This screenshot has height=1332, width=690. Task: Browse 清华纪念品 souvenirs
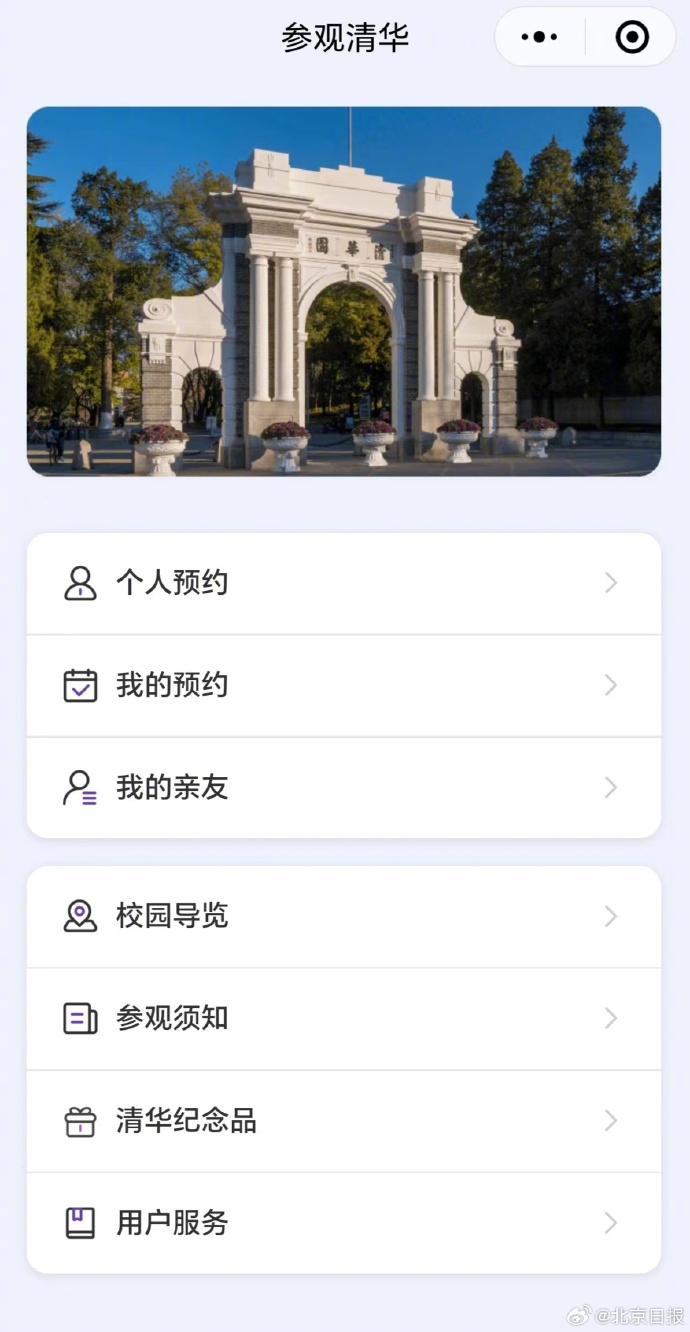[x=343, y=1121]
